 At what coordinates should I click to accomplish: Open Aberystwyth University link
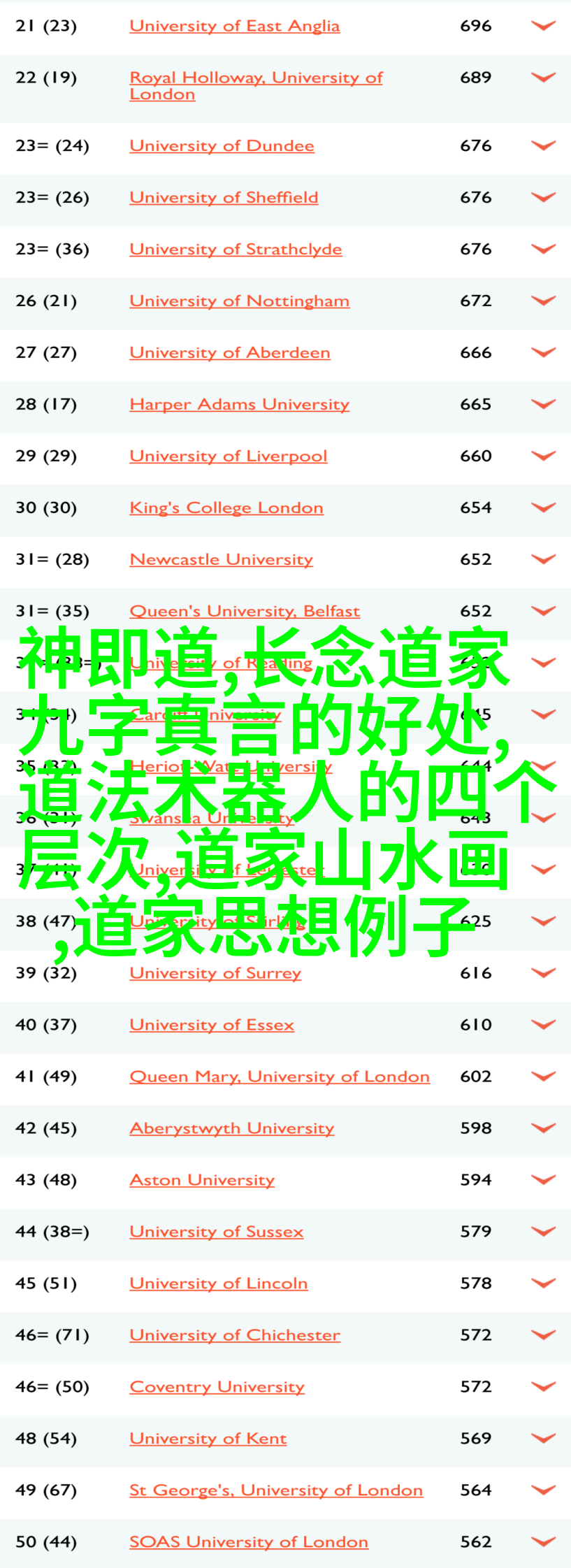click(232, 1128)
